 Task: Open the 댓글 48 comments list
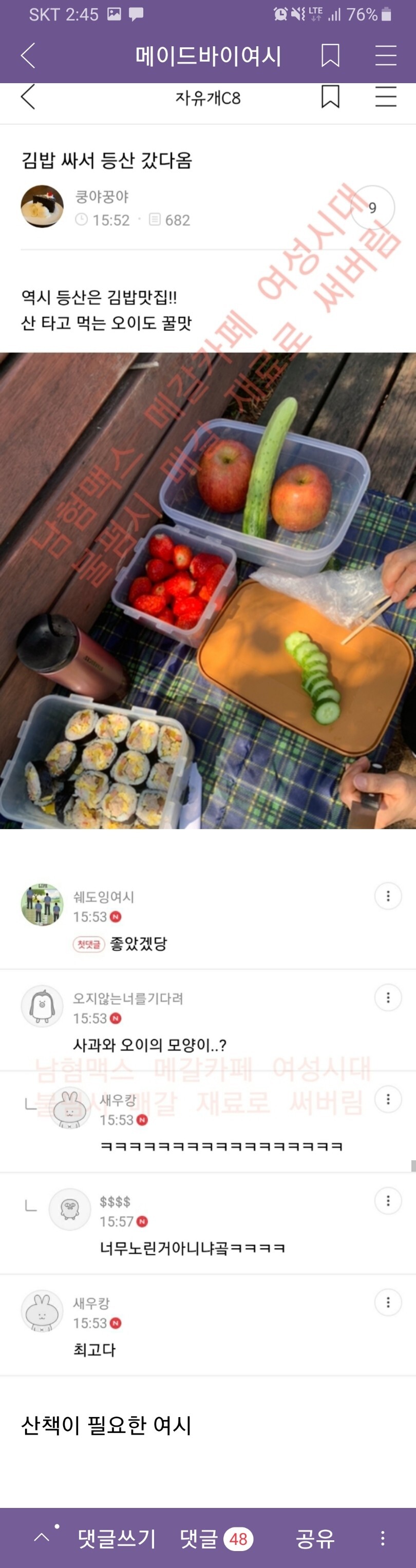click(216, 1538)
